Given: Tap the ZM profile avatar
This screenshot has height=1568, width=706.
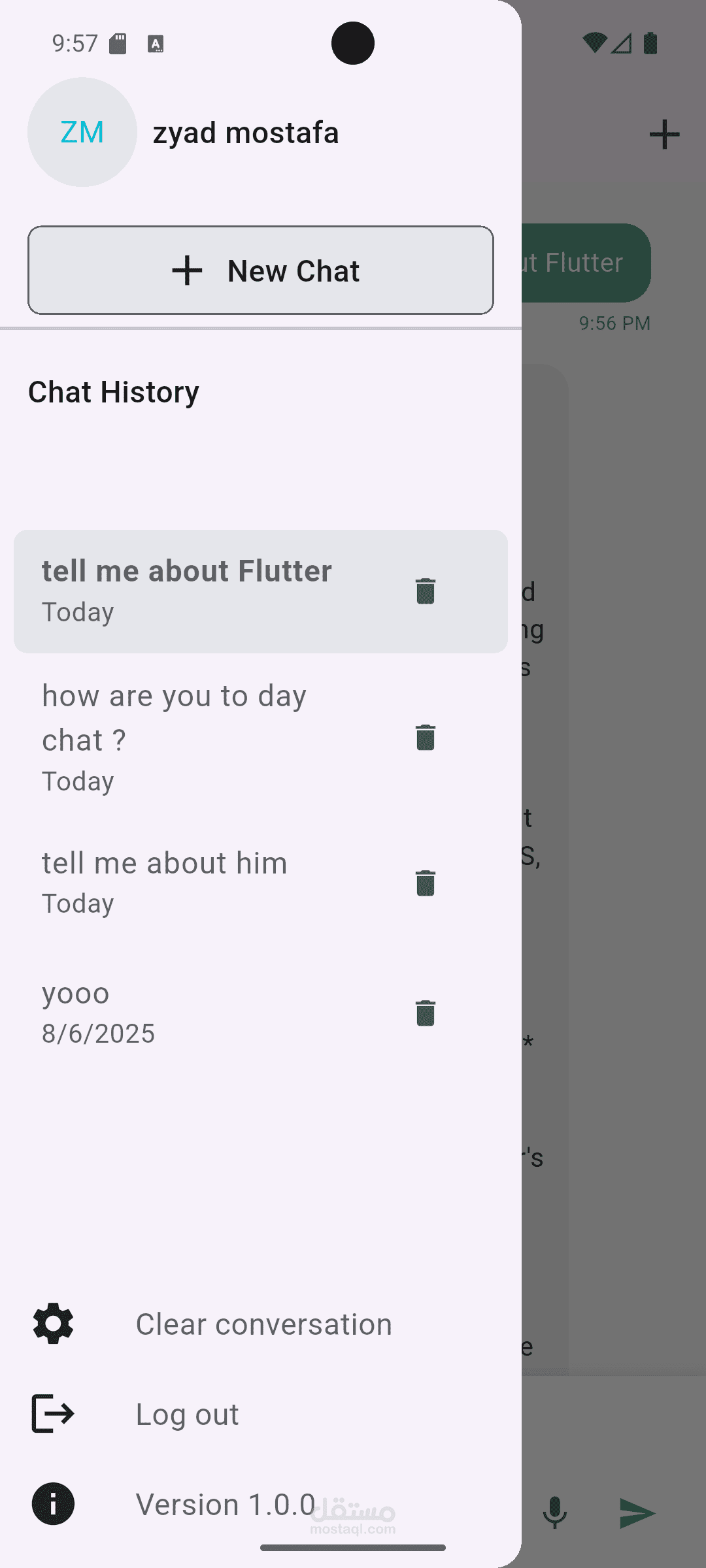Looking at the screenshot, I should (x=82, y=132).
